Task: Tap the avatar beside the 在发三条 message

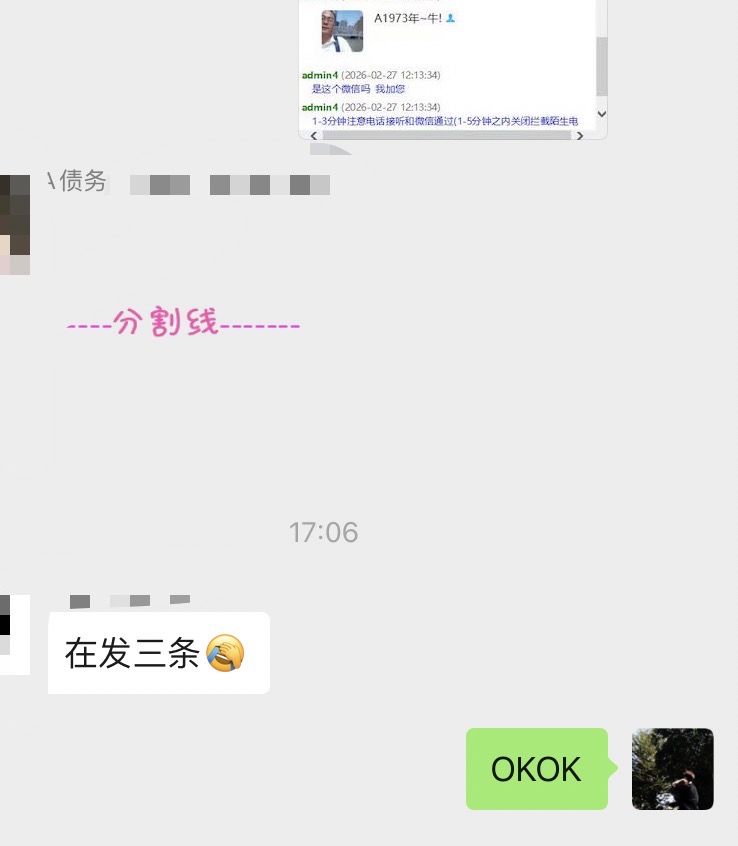Action: pos(12,634)
